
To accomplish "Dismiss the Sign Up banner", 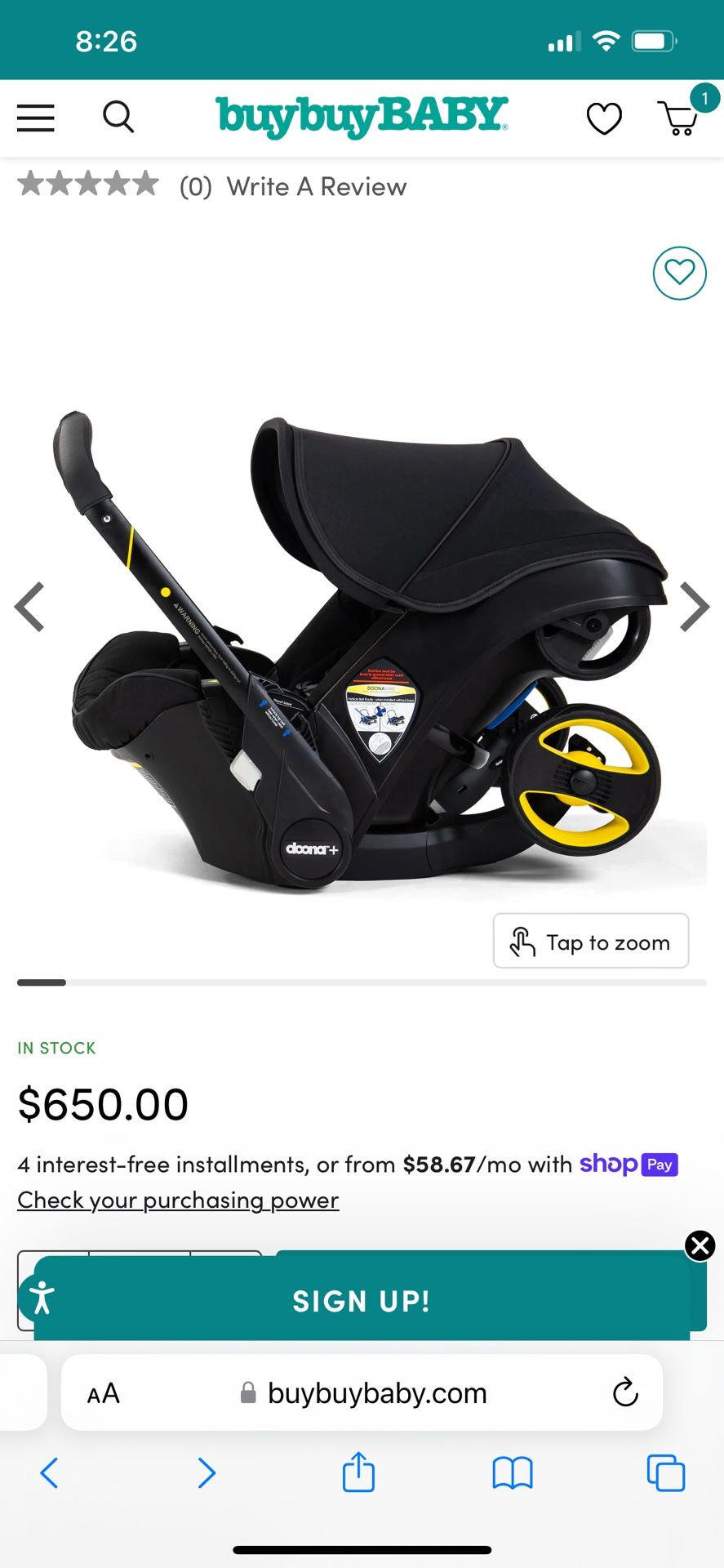I will coord(700,1245).
